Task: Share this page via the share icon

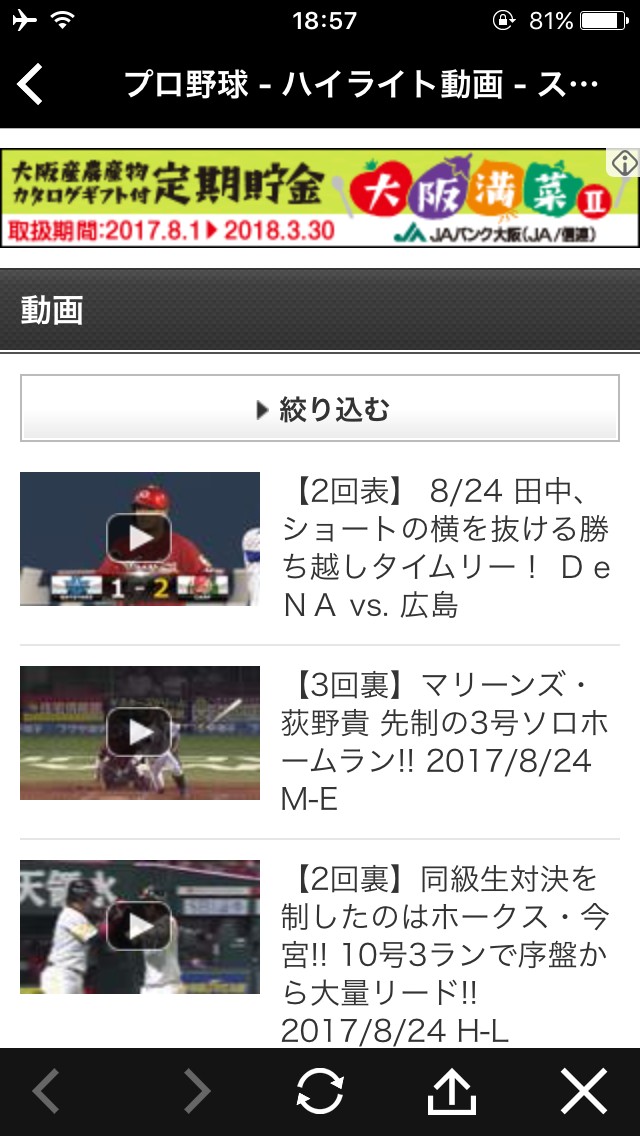Action: [x=452, y=1091]
